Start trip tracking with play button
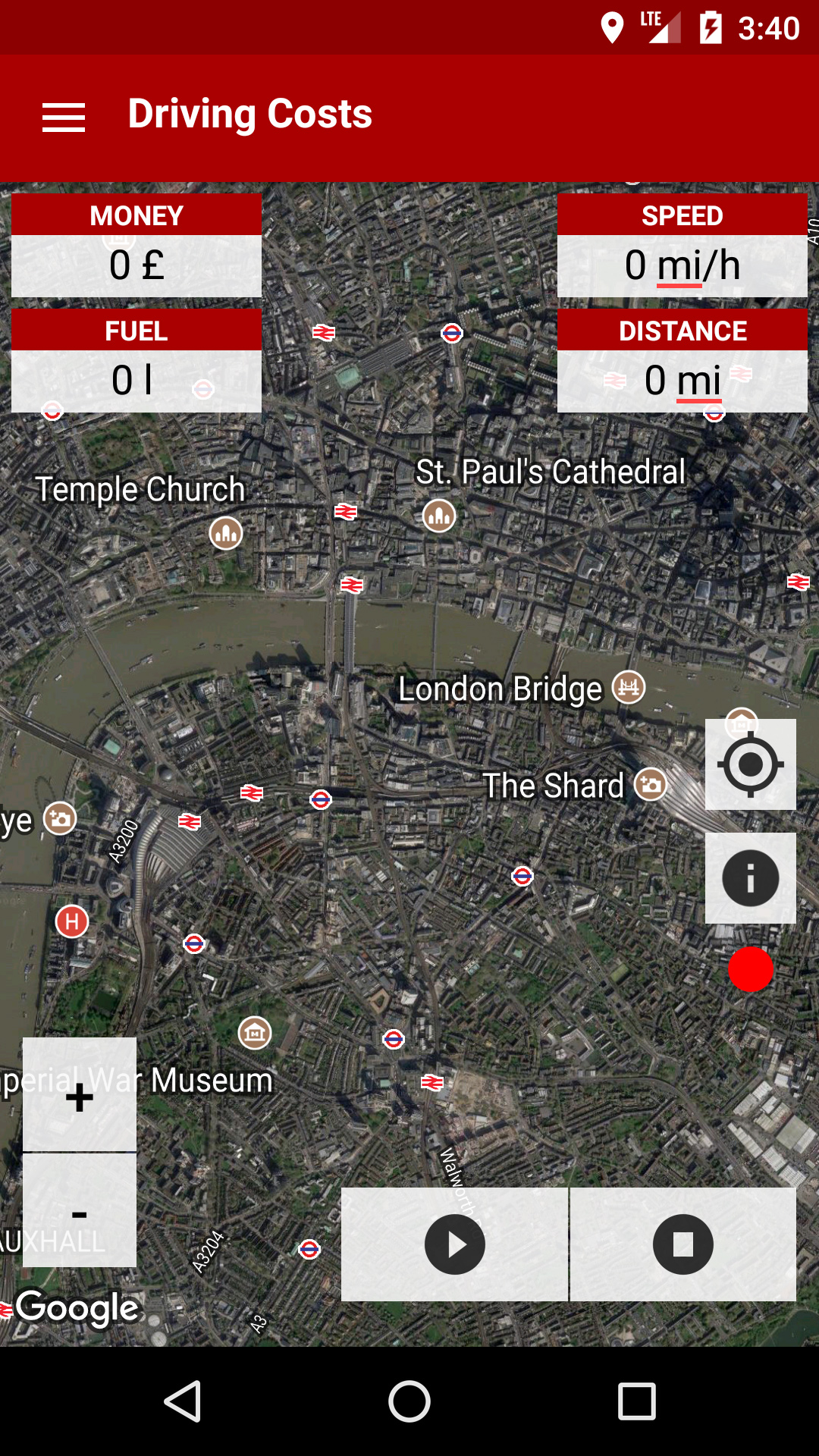Screen dimensions: 819x1456 click(x=454, y=1244)
